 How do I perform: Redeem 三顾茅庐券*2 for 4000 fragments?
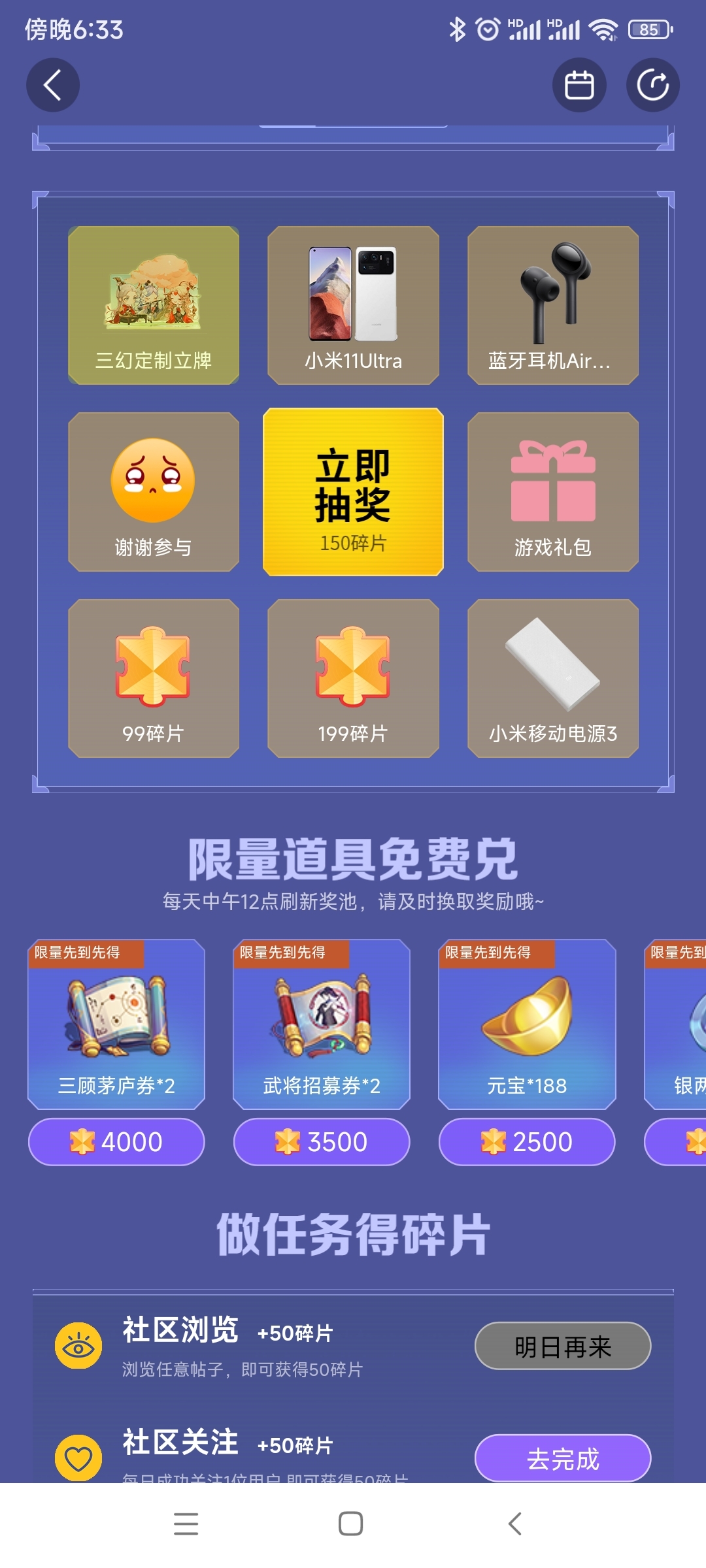coord(116,1141)
